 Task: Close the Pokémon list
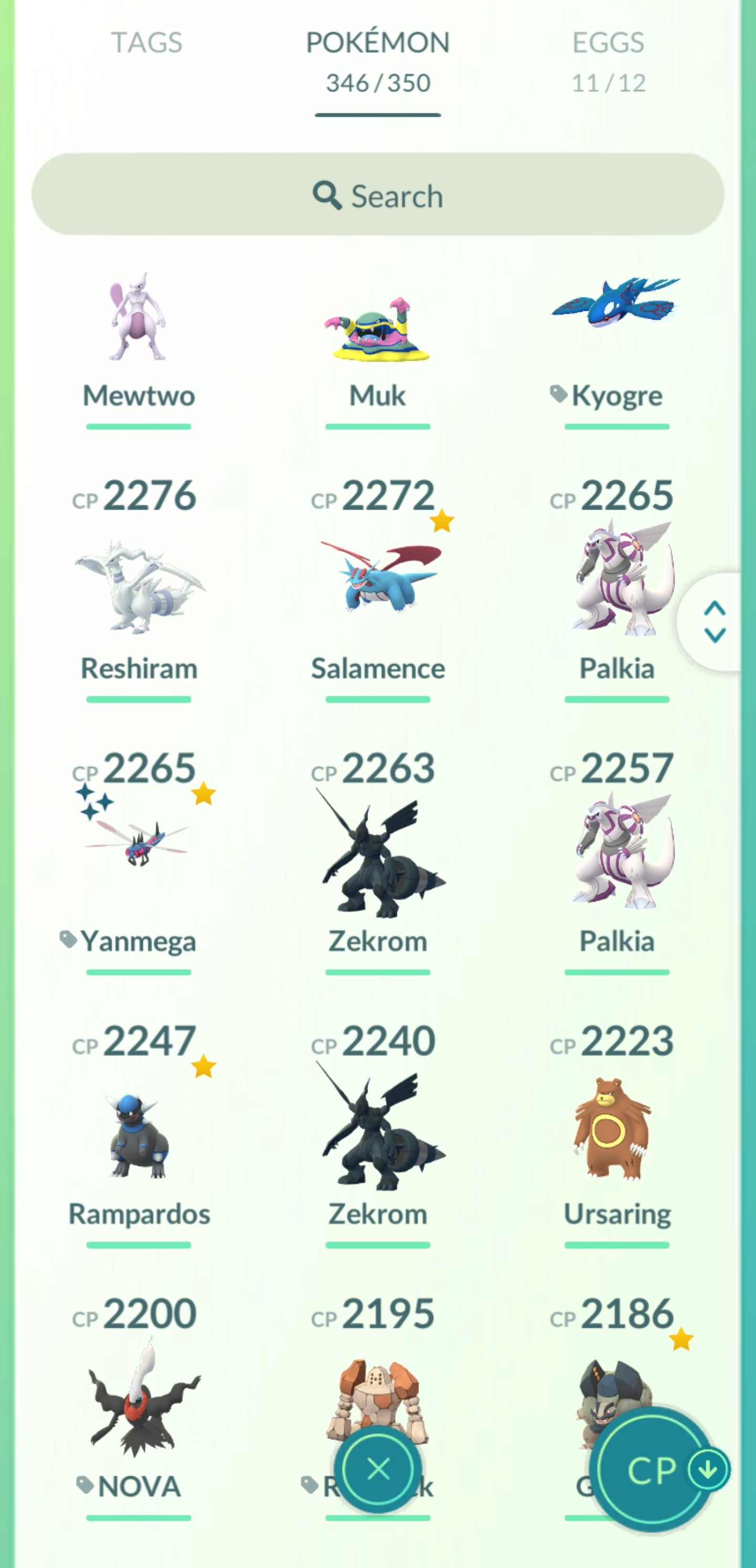tap(379, 1469)
